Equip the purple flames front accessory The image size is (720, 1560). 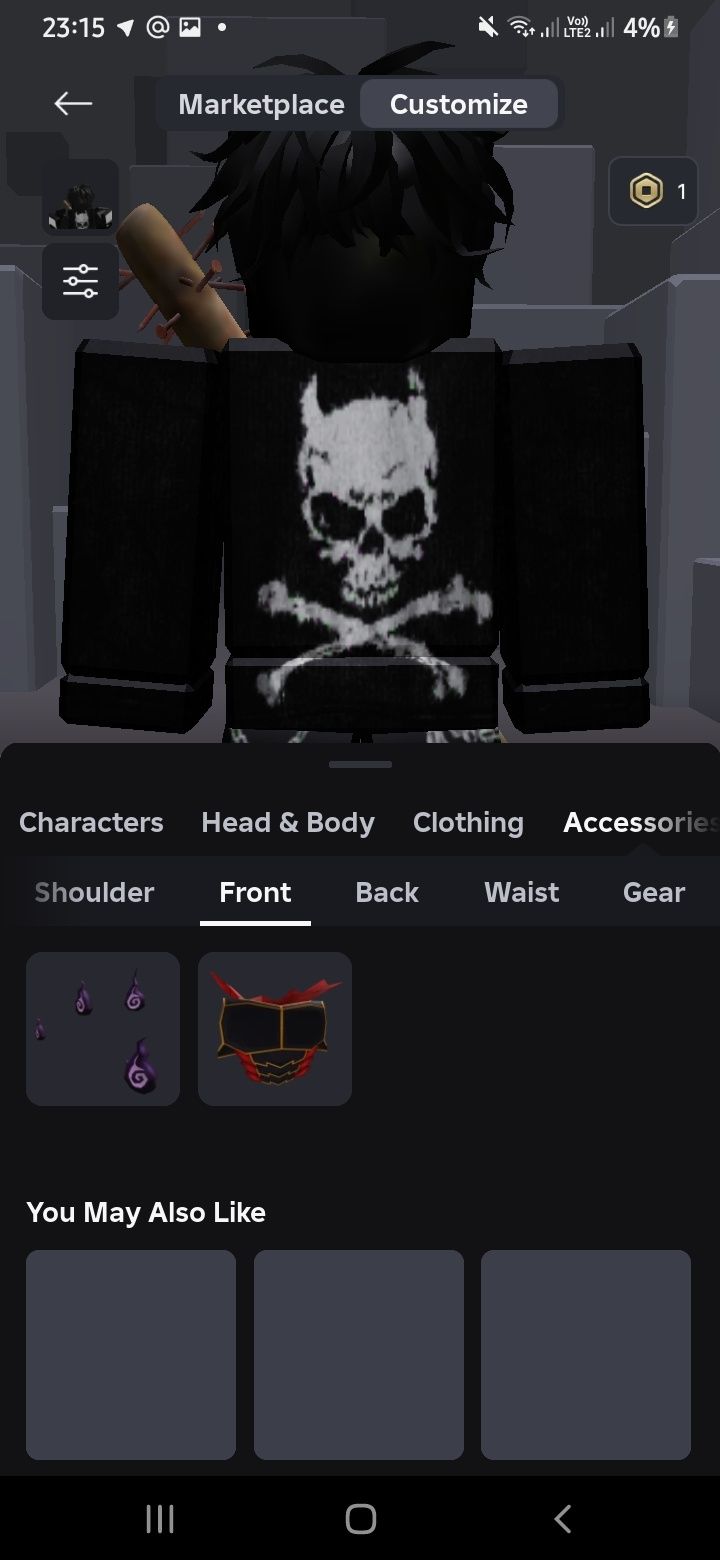[103, 1029]
